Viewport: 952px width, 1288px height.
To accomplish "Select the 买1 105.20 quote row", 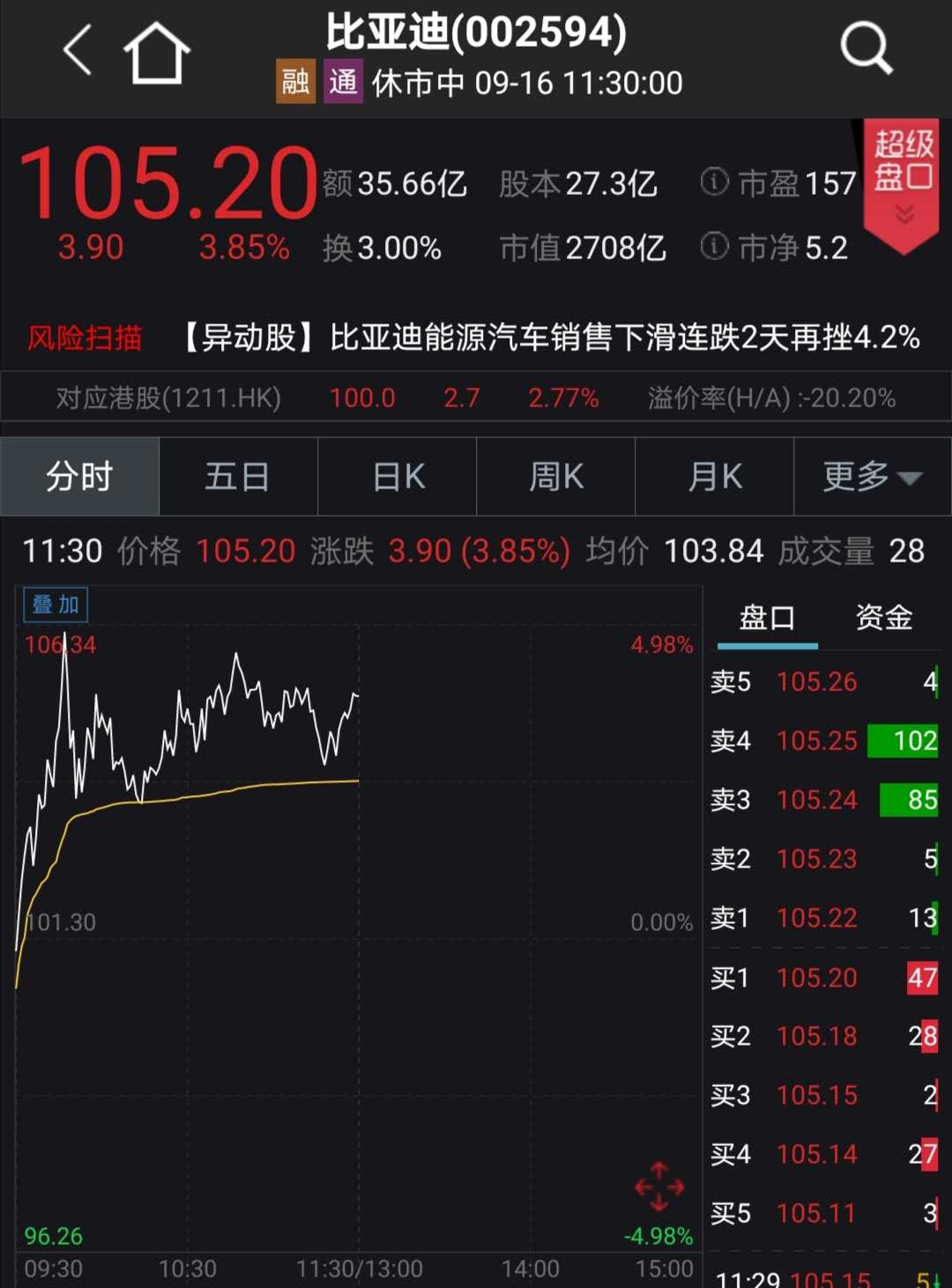I will tap(824, 978).
